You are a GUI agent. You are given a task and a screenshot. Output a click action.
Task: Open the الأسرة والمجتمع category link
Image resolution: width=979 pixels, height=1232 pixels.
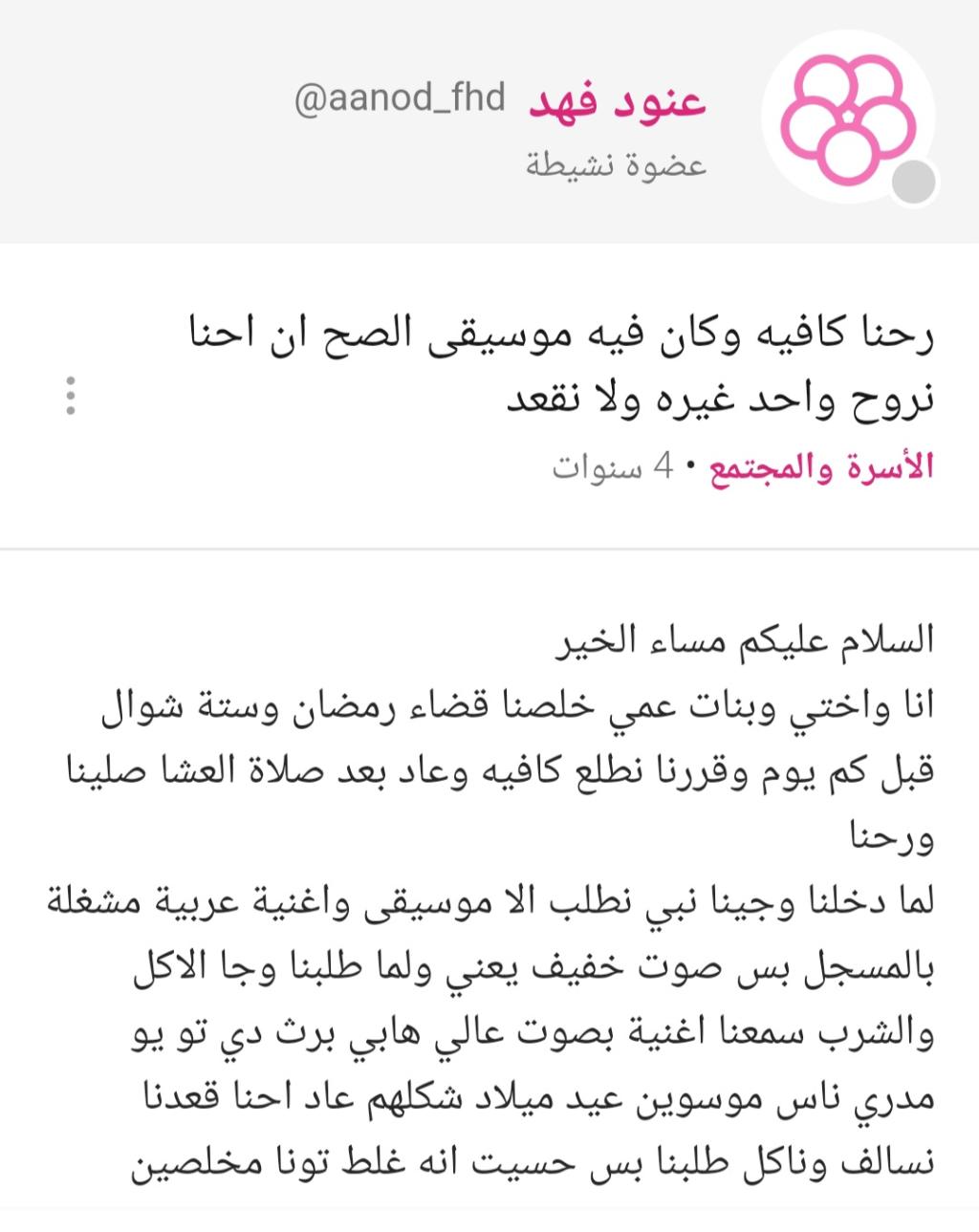point(820,467)
